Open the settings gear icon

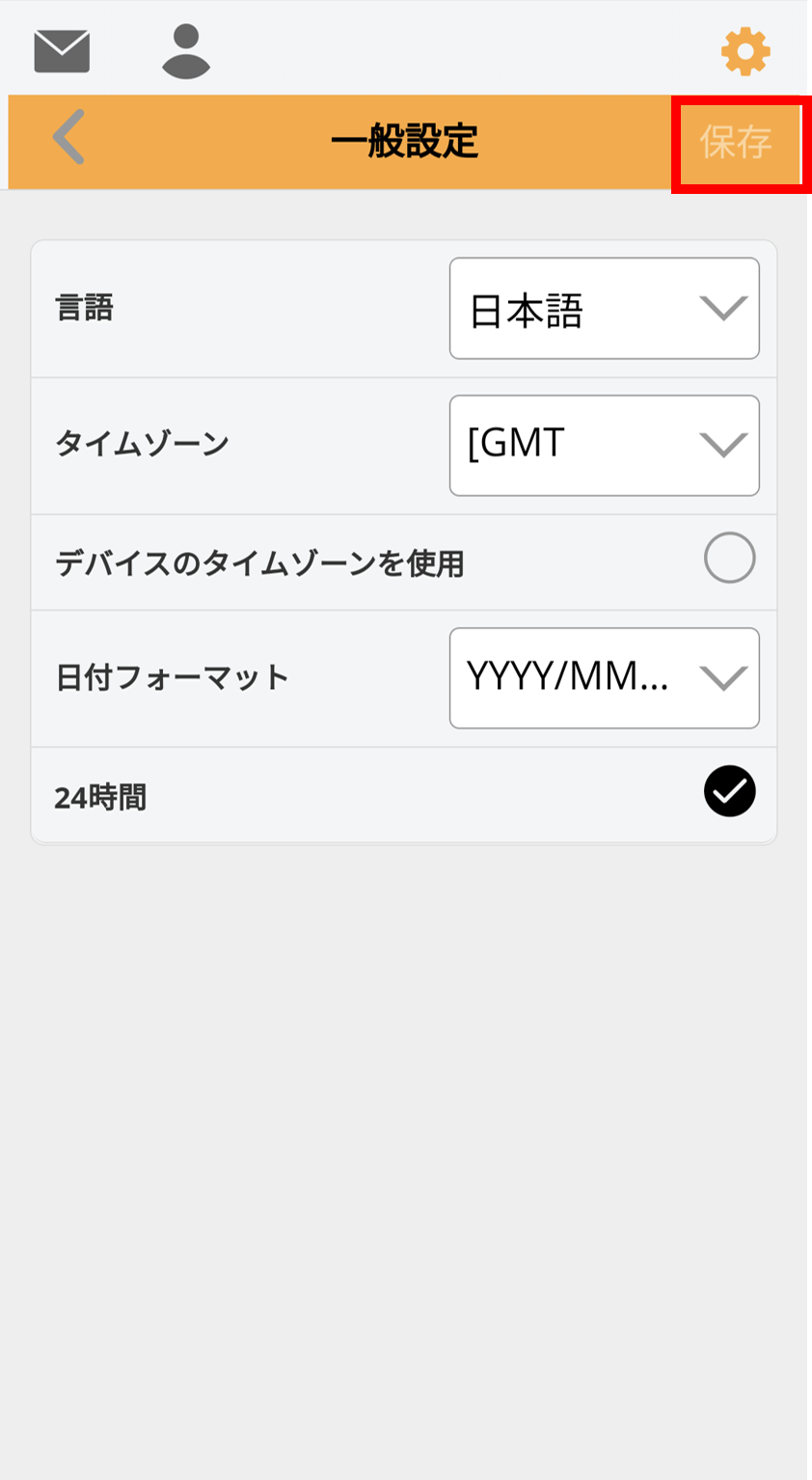745,51
